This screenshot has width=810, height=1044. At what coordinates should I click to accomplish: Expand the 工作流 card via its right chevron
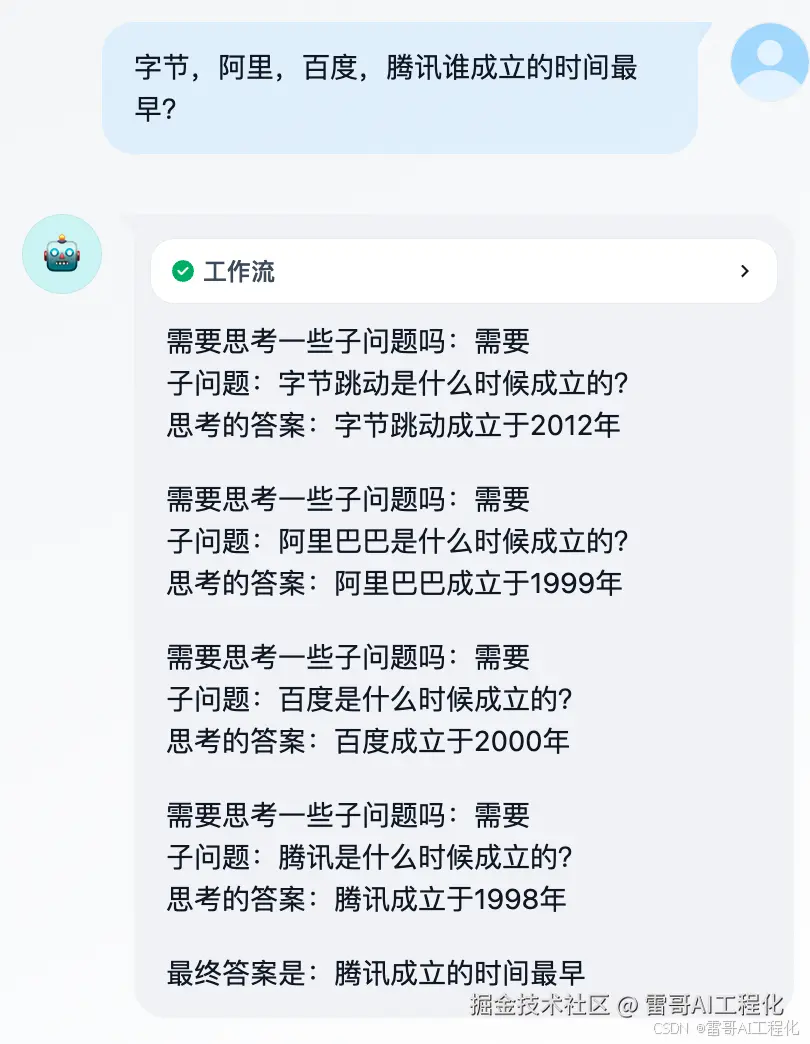click(x=745, y=271)
